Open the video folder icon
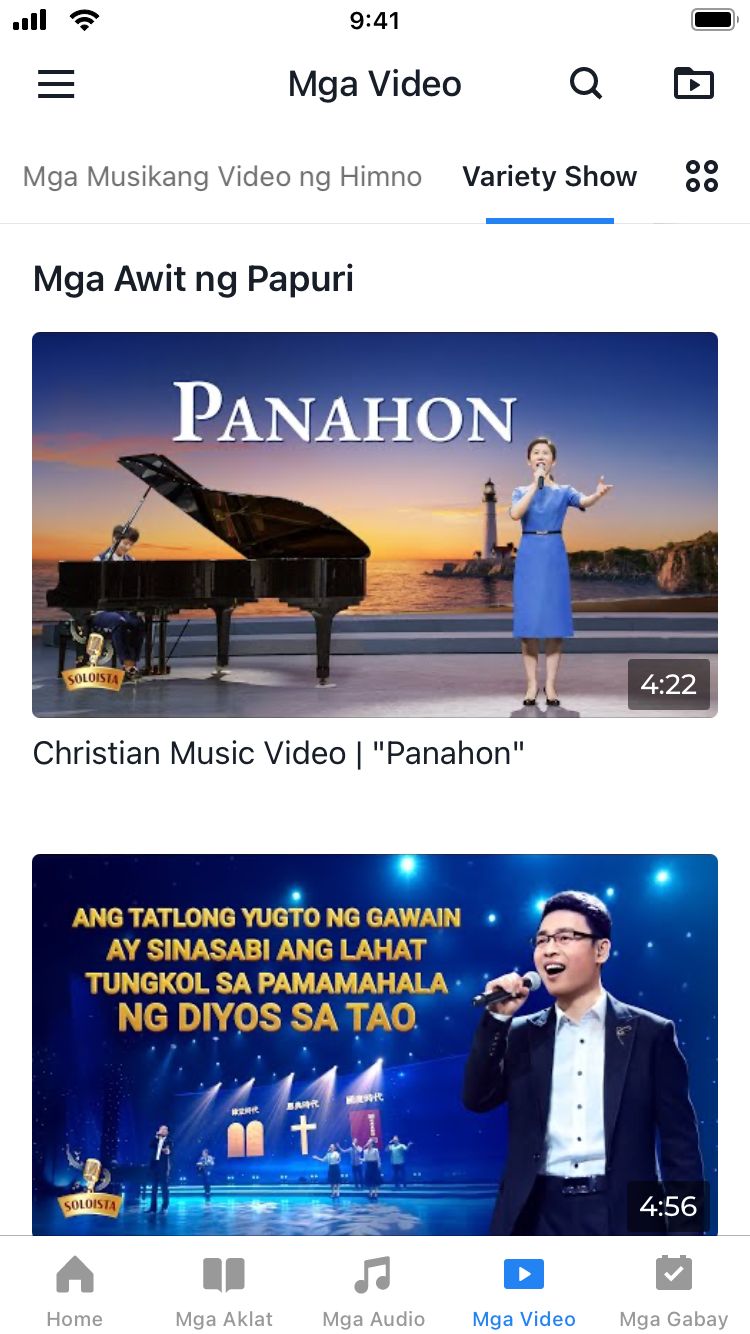Image resolution: width=750 pixels, height=1334 pixels. [x=694, y=84]
